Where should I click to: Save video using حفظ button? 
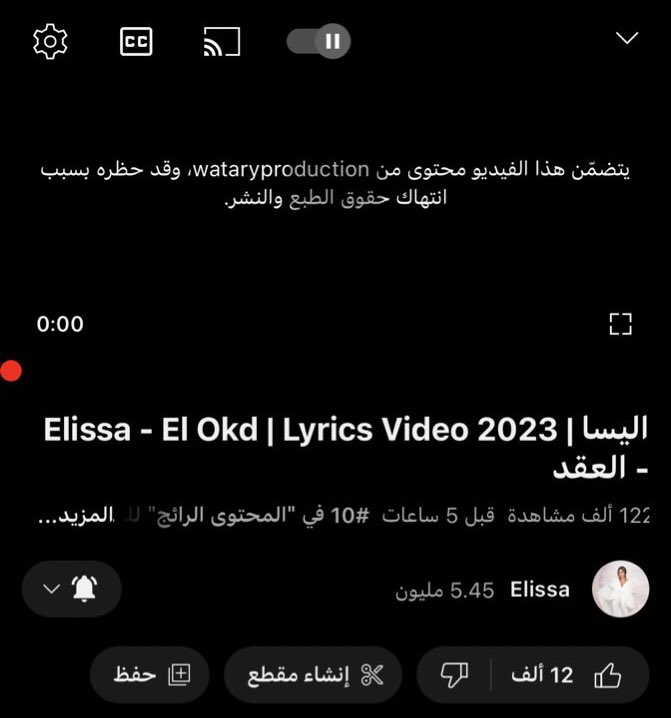coord(148,675)
